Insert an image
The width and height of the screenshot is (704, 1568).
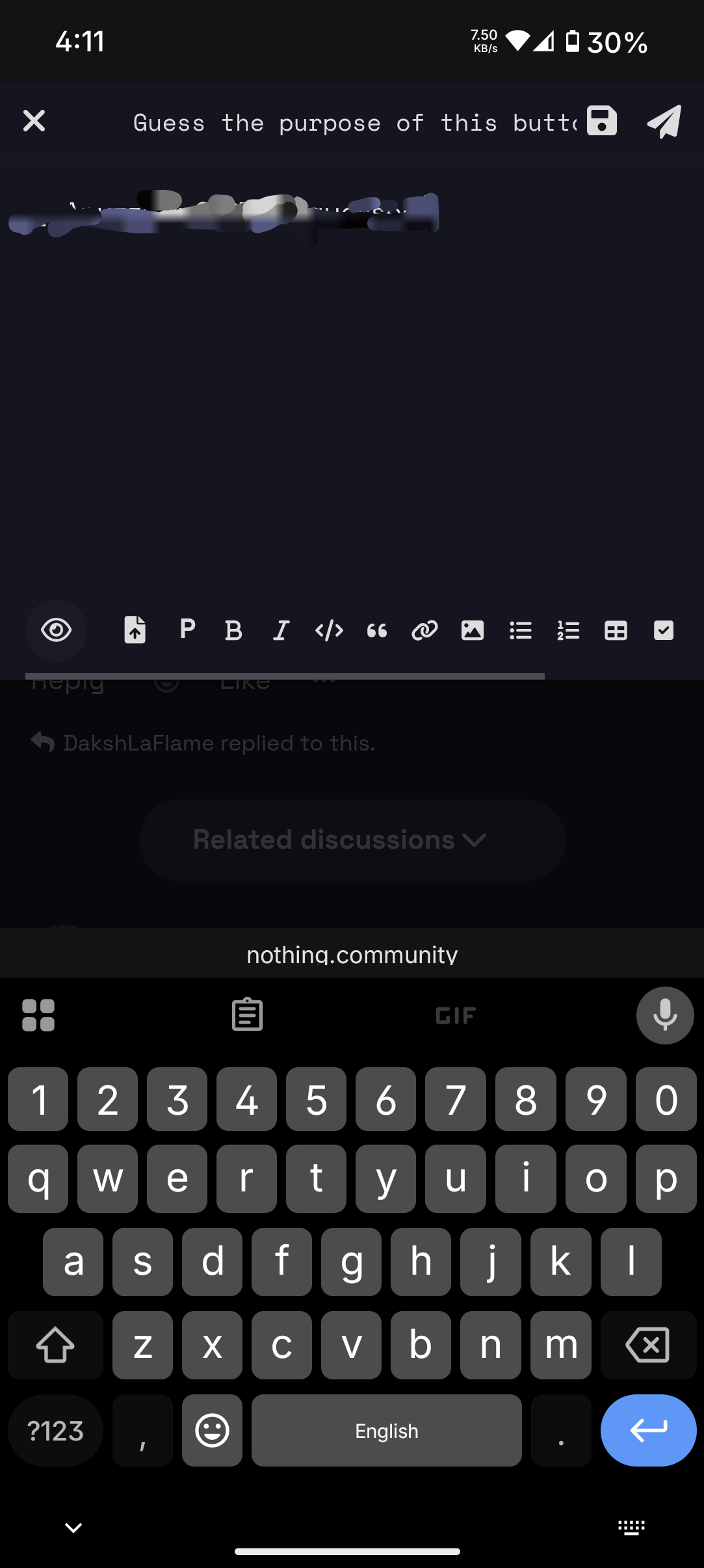pos(473,630)
